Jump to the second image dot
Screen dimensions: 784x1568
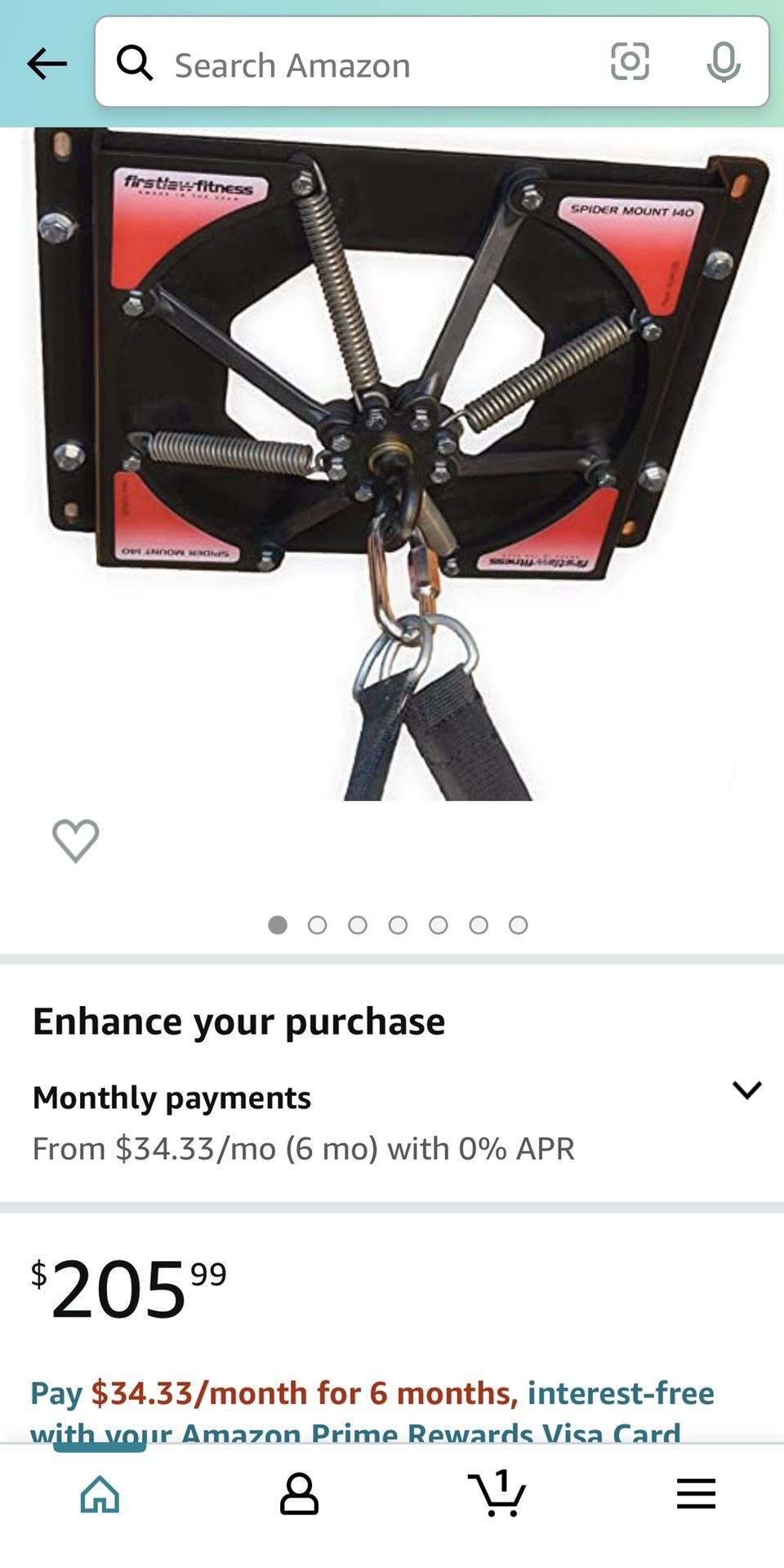click(318, 924)
